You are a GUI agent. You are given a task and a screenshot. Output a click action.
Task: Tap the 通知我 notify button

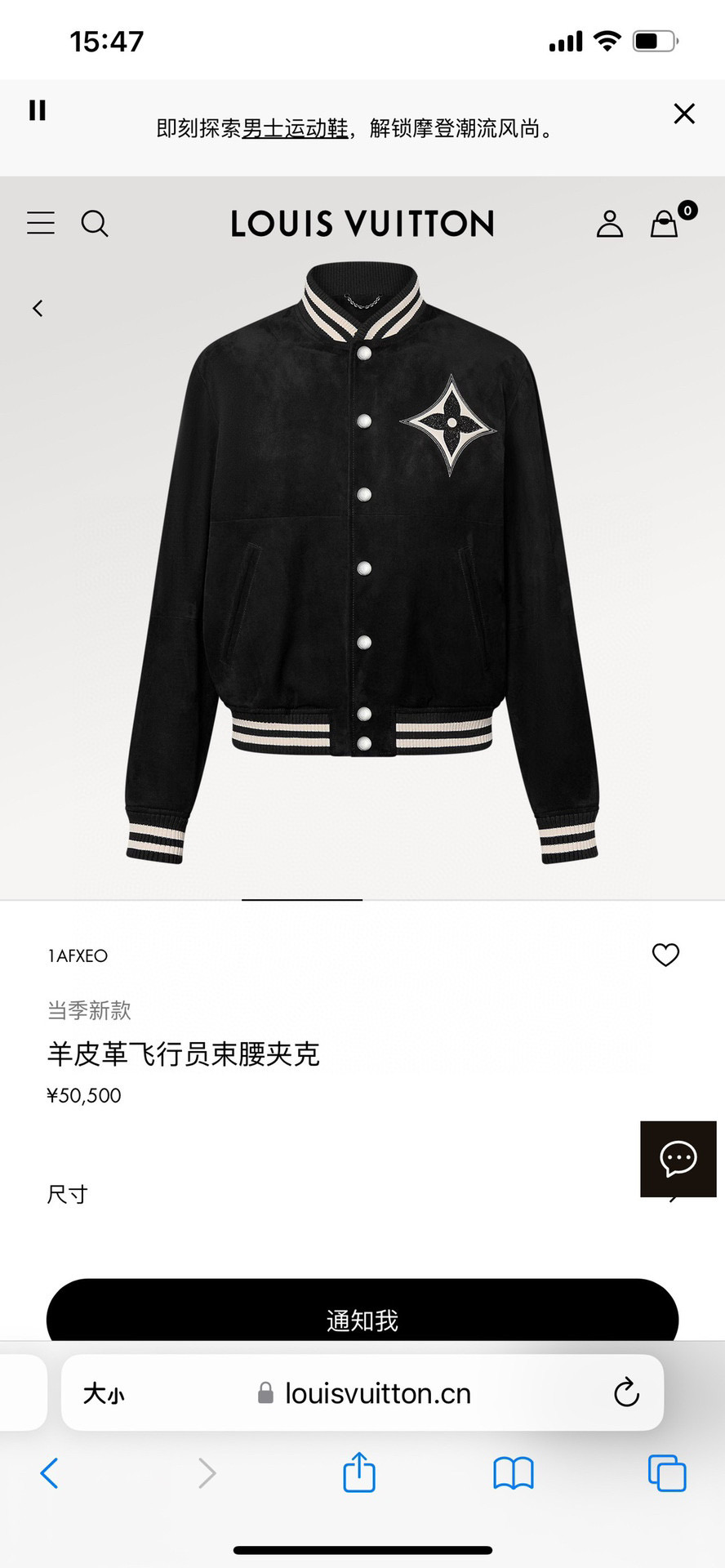362,1313
